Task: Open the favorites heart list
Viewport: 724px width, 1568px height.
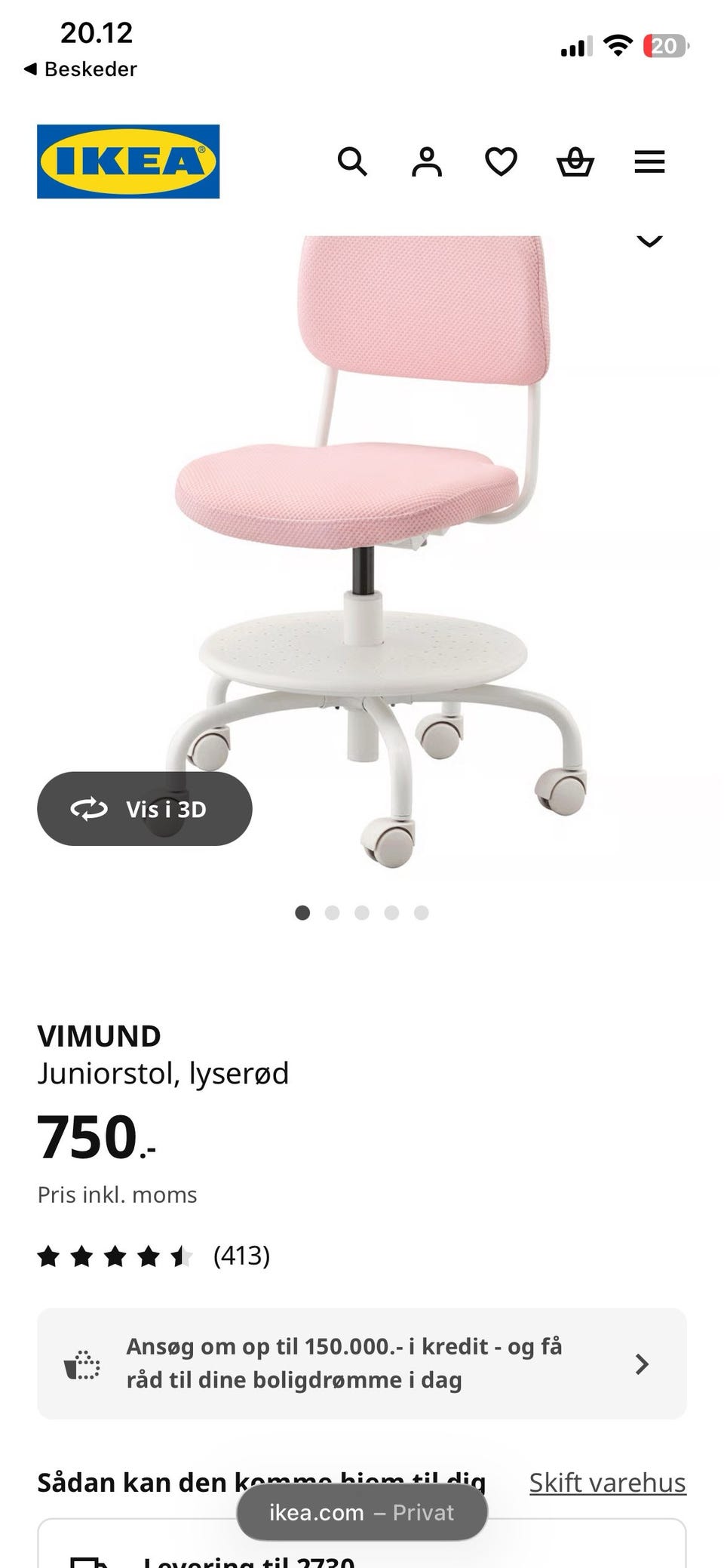Action: point(501,161)
